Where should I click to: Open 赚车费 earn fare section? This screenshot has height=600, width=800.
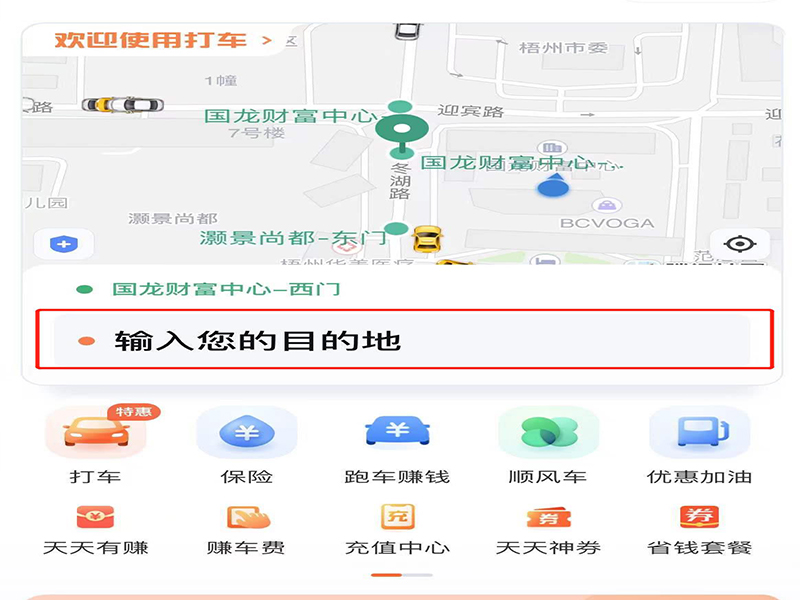(246, 530)
